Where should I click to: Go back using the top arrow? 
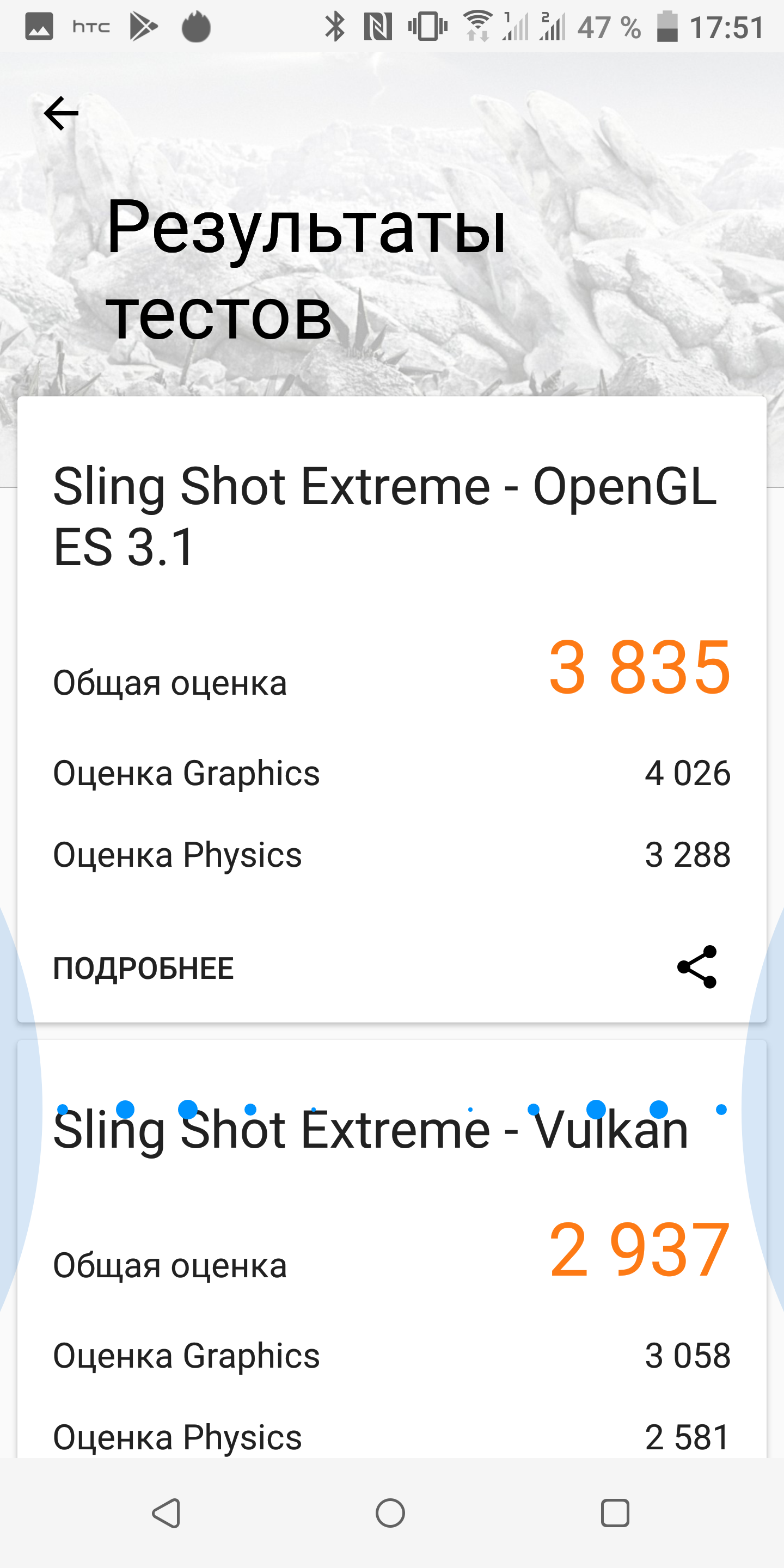[62, 113]
